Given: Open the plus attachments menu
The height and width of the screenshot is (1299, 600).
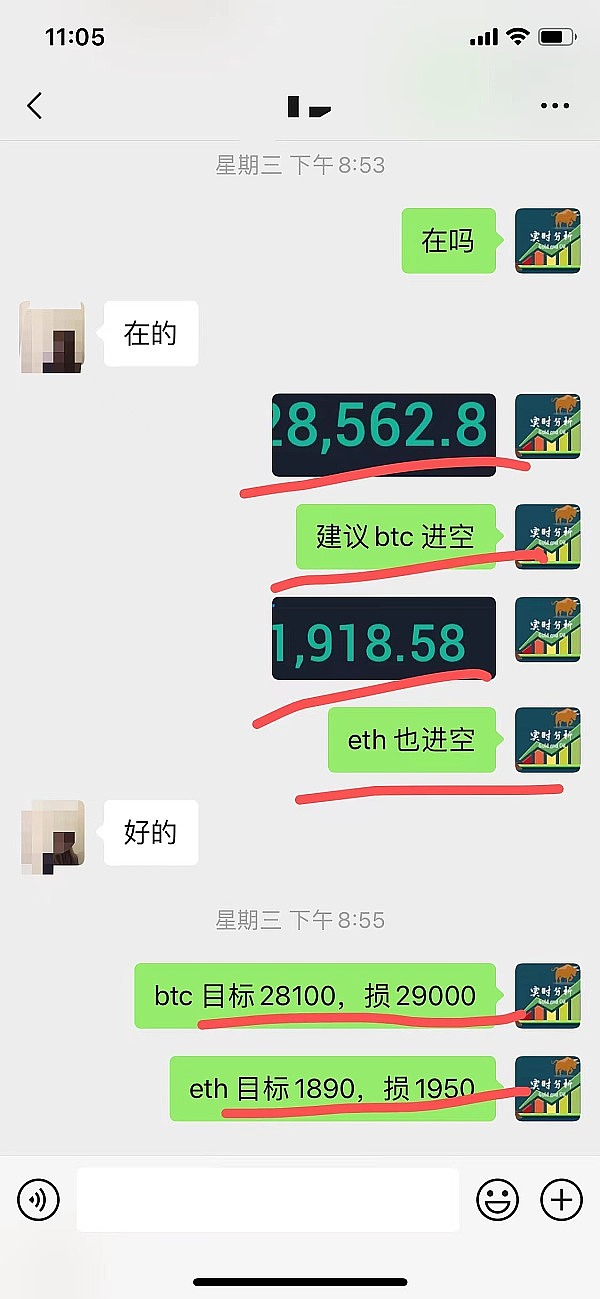Looking at the screenshot, I should pyautogui.click(x=561, y=1198).
